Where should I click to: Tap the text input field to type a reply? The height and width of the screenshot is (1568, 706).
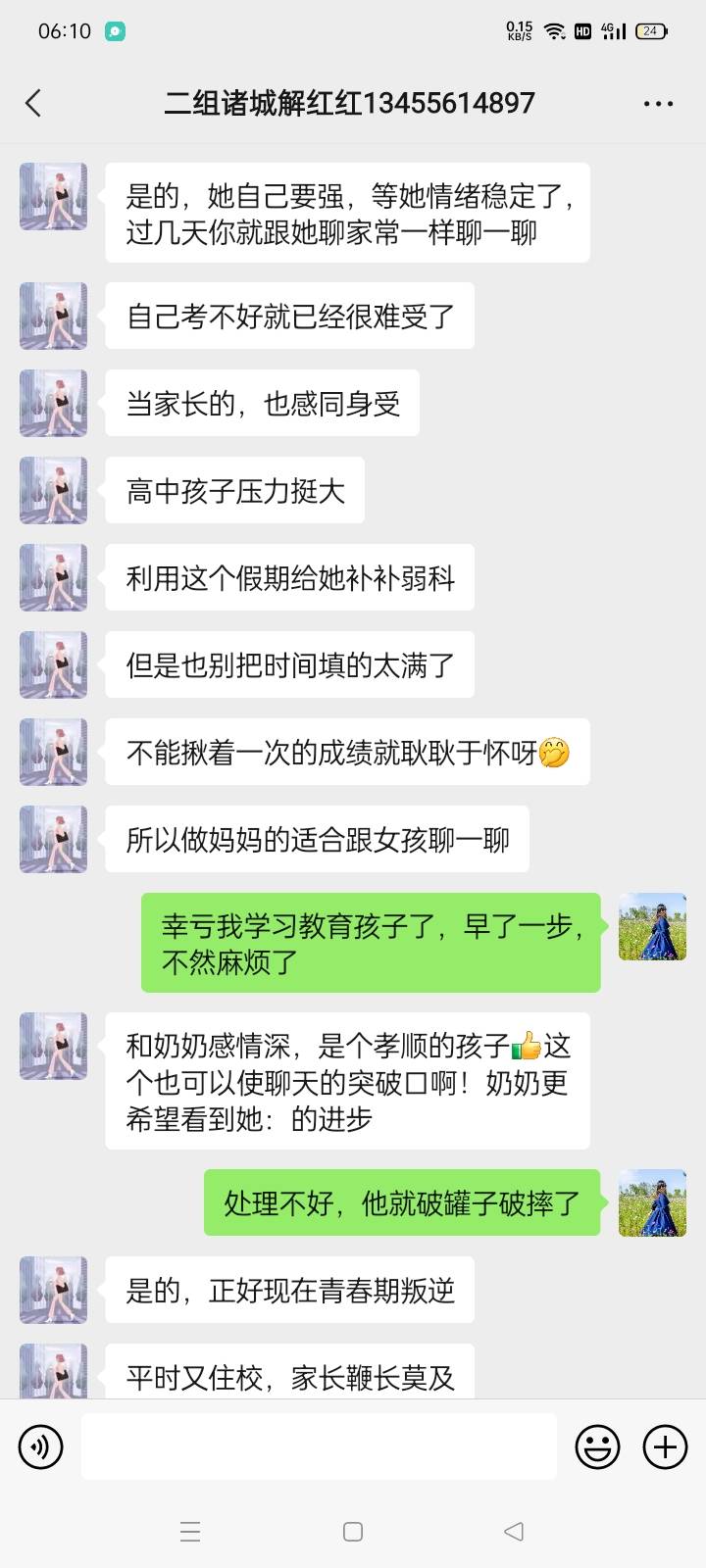319,1446
